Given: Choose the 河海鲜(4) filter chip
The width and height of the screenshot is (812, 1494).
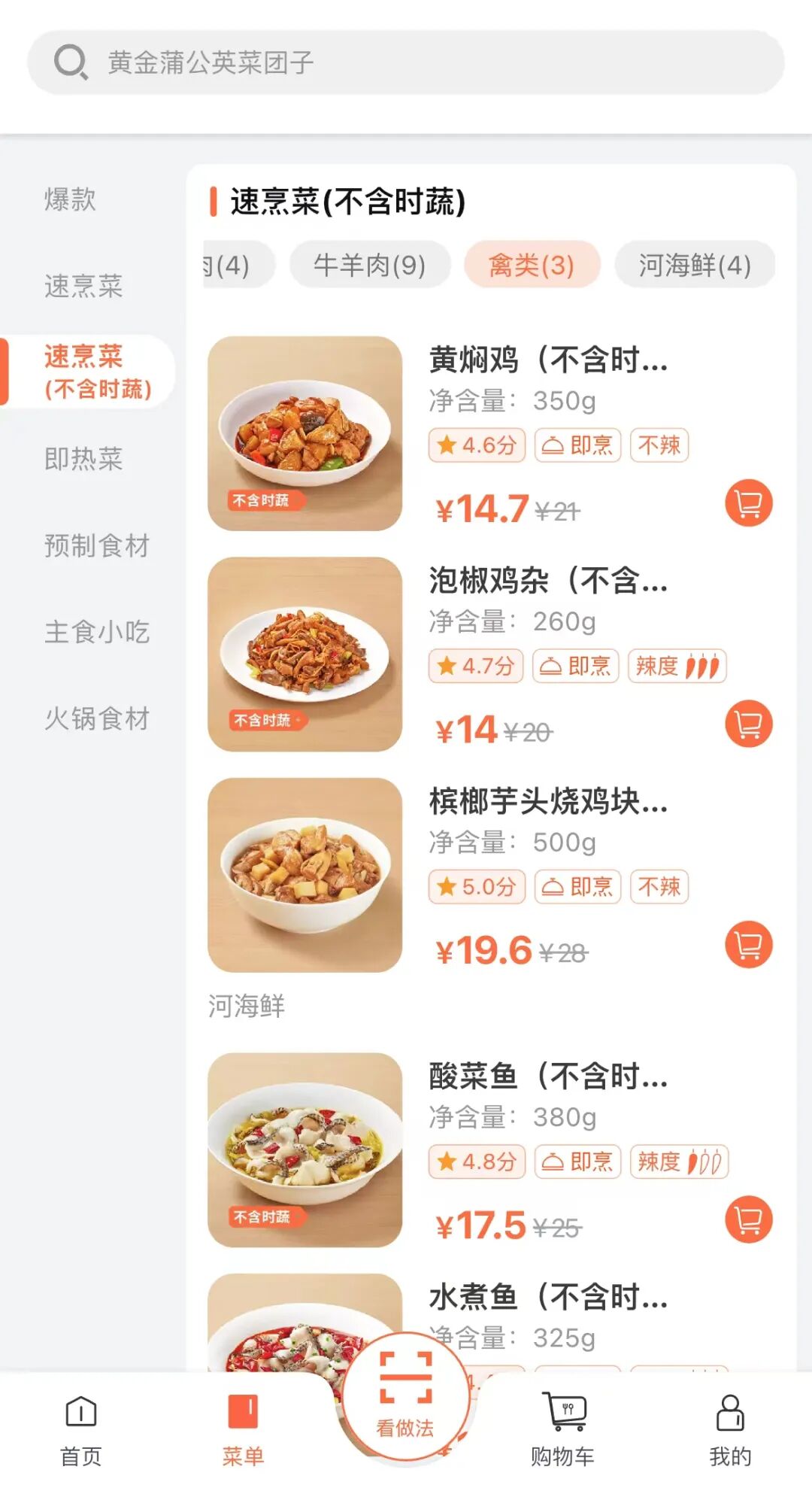Looking at the screenshot, I should pyautogui.click(x=694, y=265).
